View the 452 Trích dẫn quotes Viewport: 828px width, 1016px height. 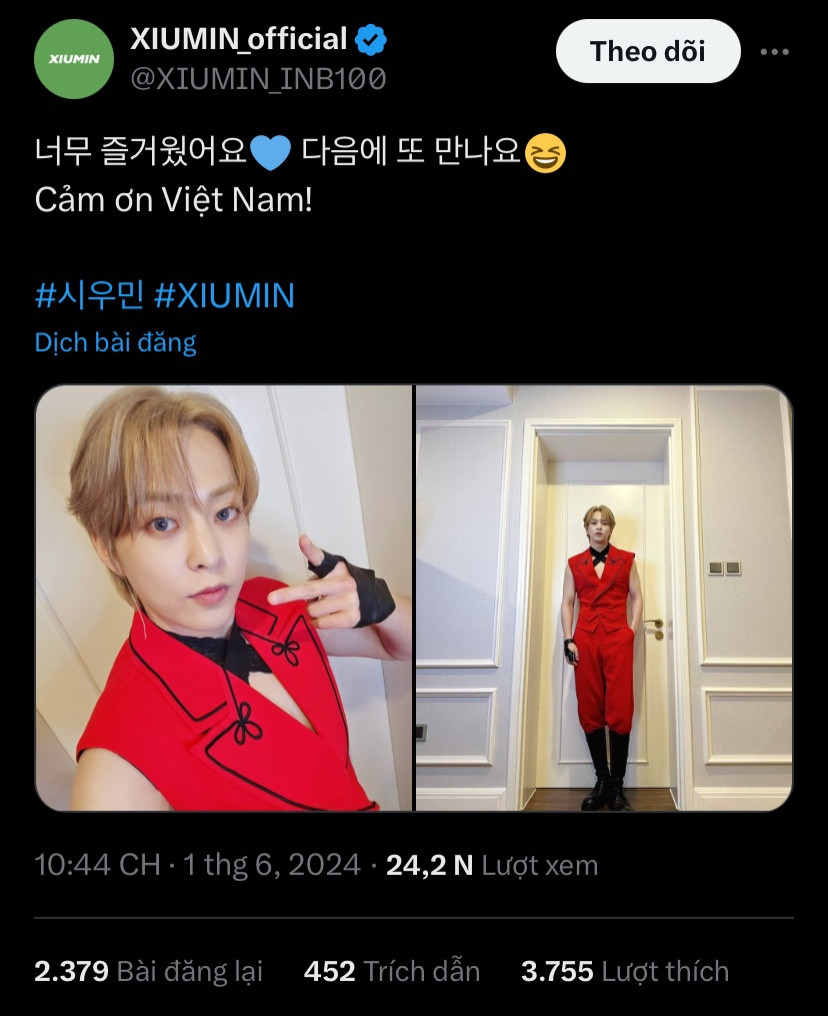click(x=392, y=971)
